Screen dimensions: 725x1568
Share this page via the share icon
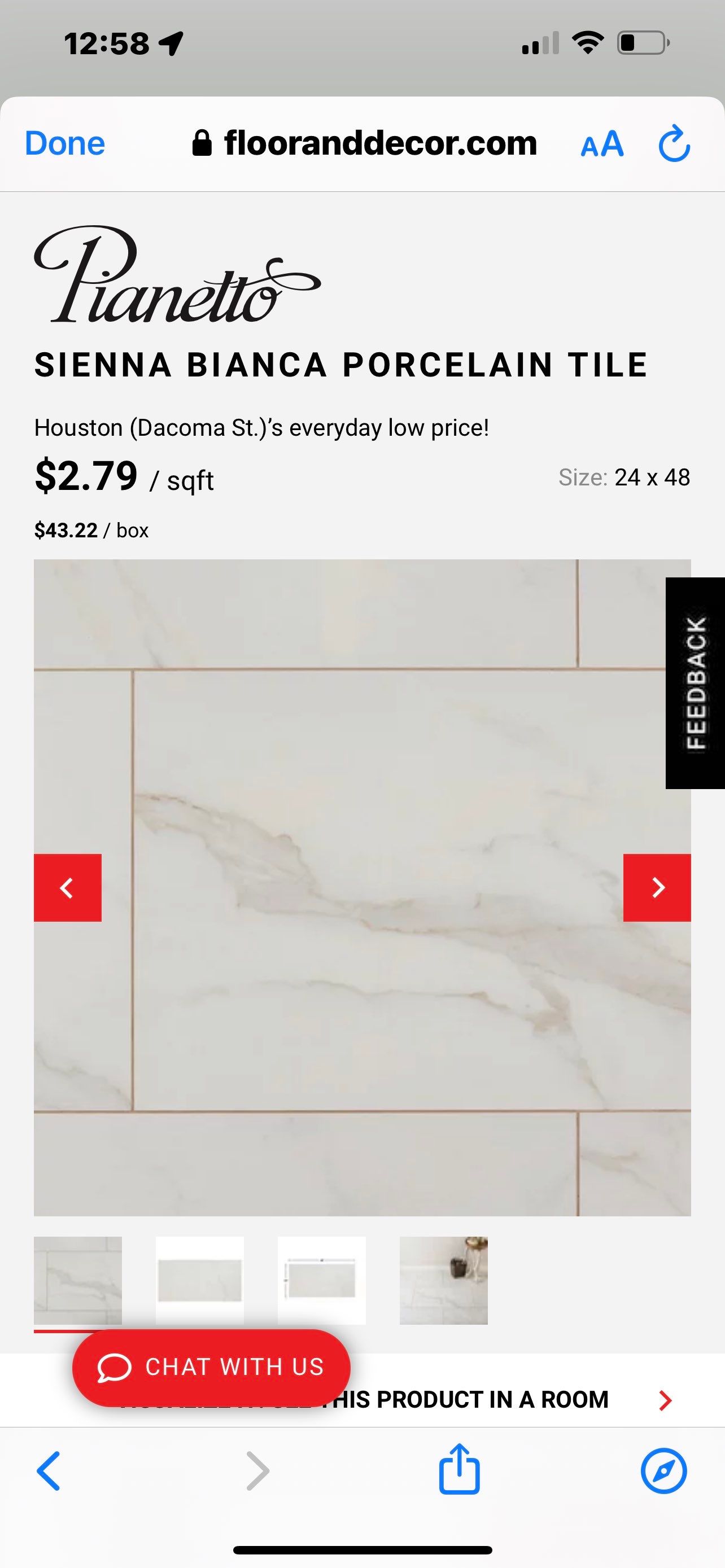pos(460,1469)
